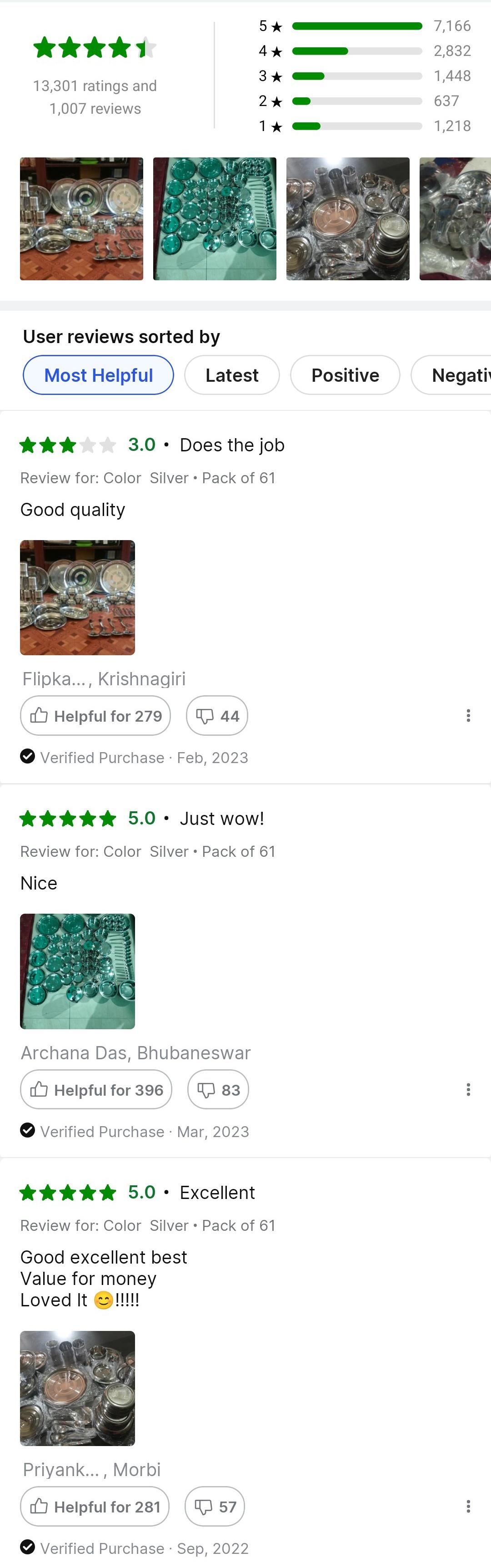Mark 'Does the job' review as helpful
This screenshot has width=491, height=1568.
tap(95, 715)
